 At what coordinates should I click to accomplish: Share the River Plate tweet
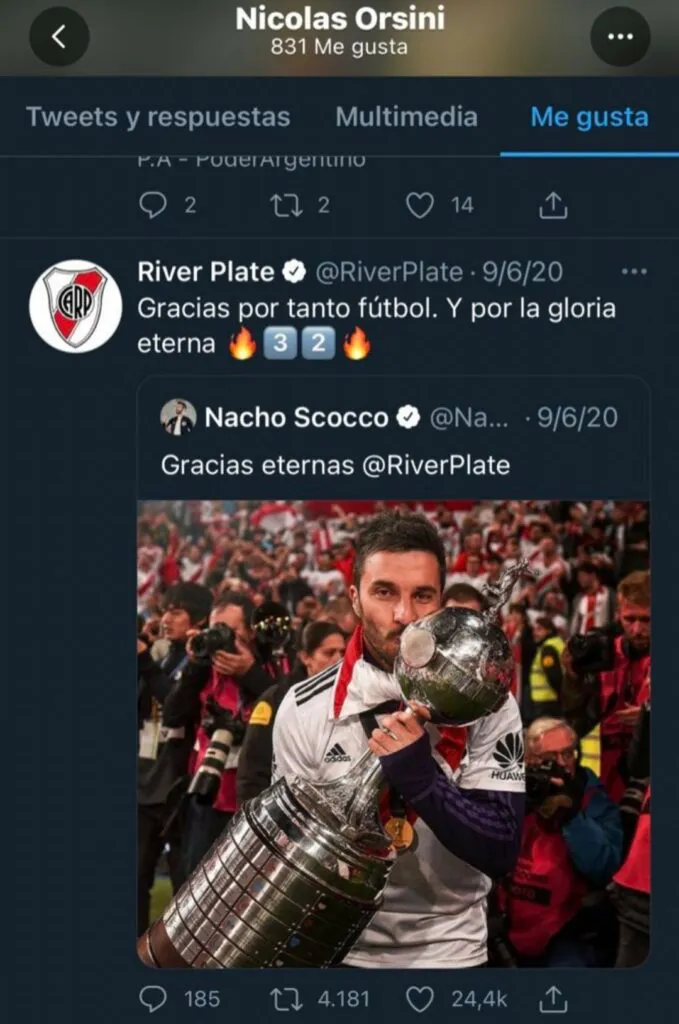point(553,998)
